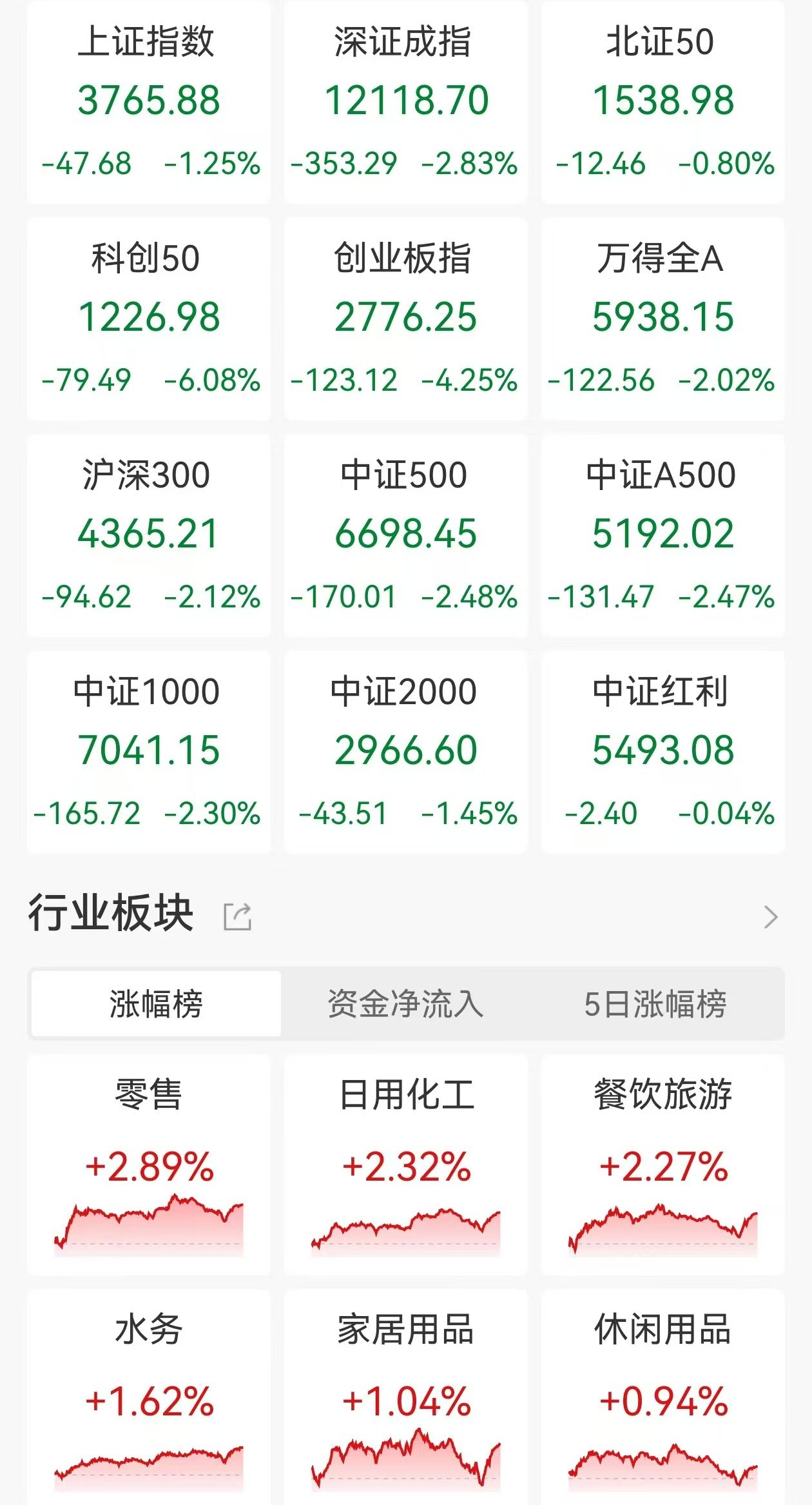Open the 上证指数 index card
This screenshot has width=812, height=1505.
pos(149,103)
